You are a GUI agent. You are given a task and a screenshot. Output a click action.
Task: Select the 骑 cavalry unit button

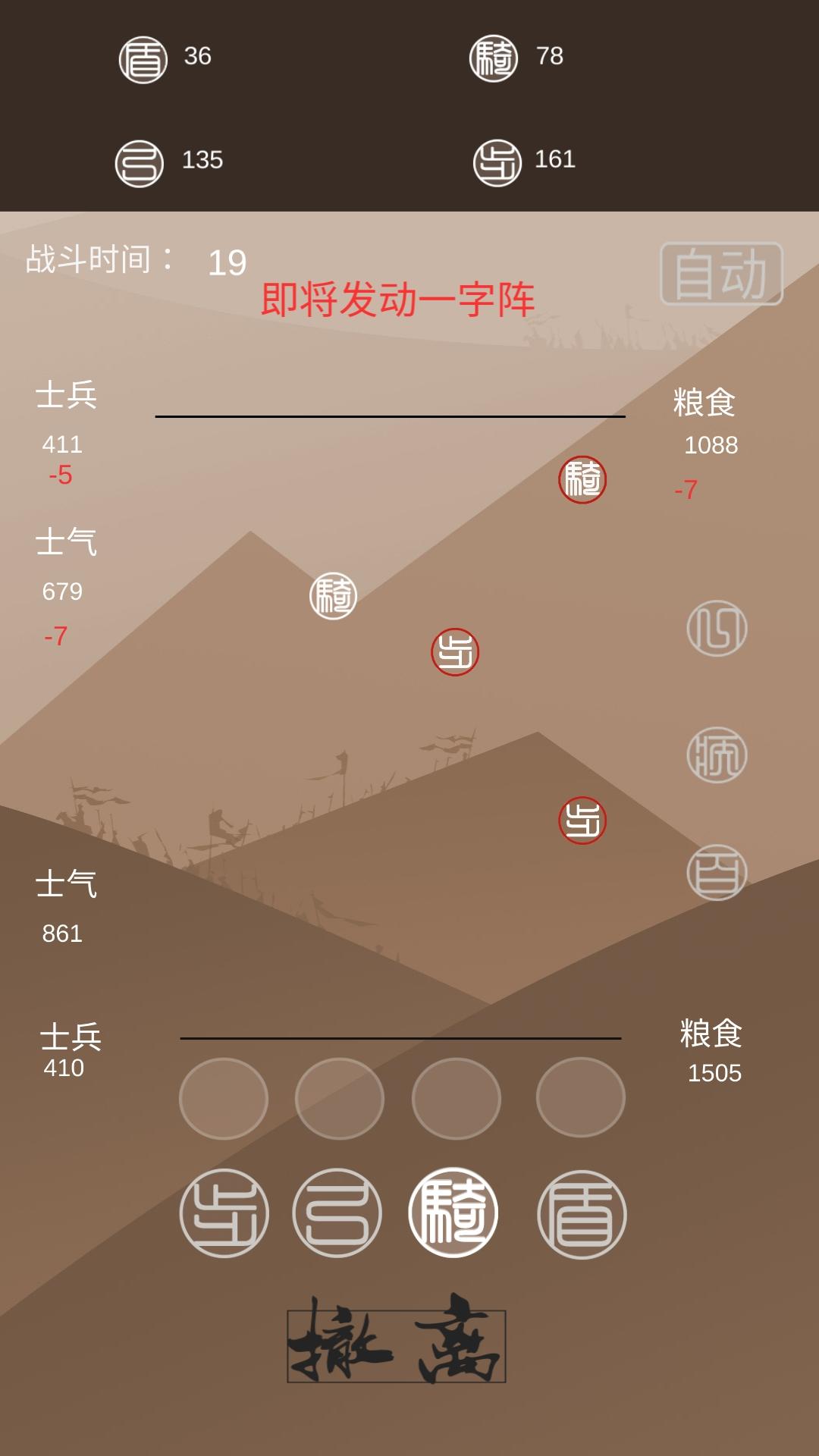tap(453, 1212)
